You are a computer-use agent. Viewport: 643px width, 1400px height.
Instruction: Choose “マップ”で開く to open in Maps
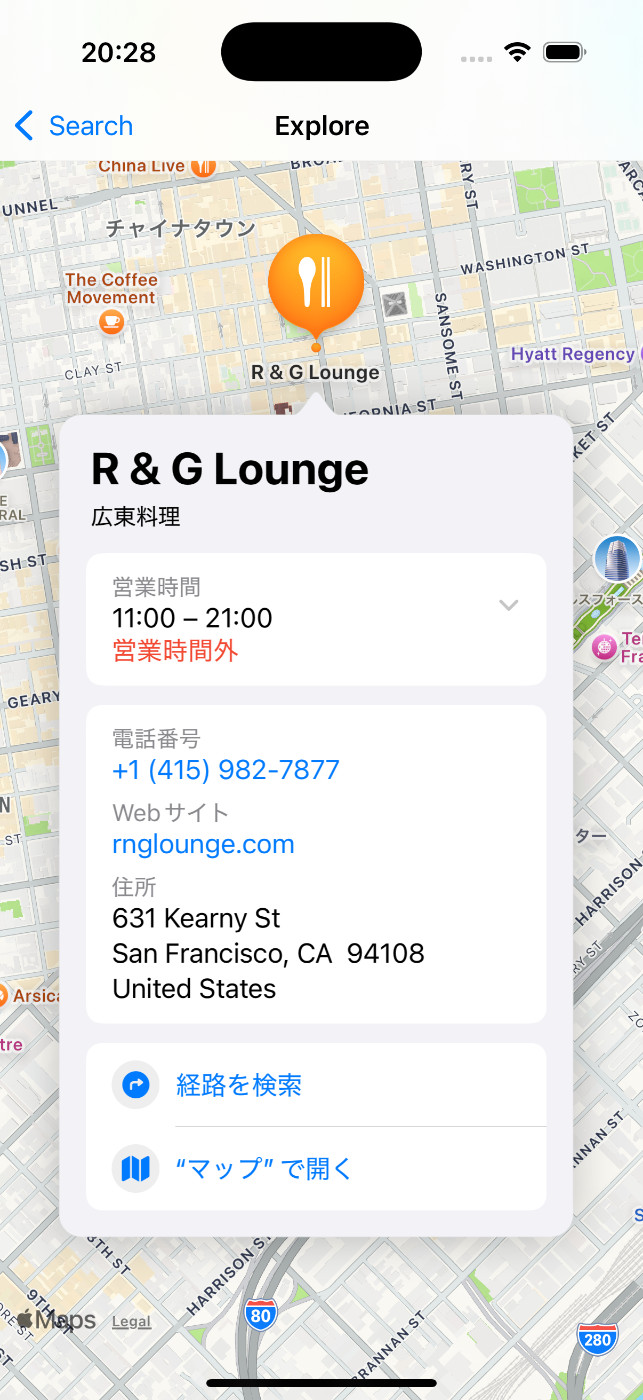[264, 1168]
